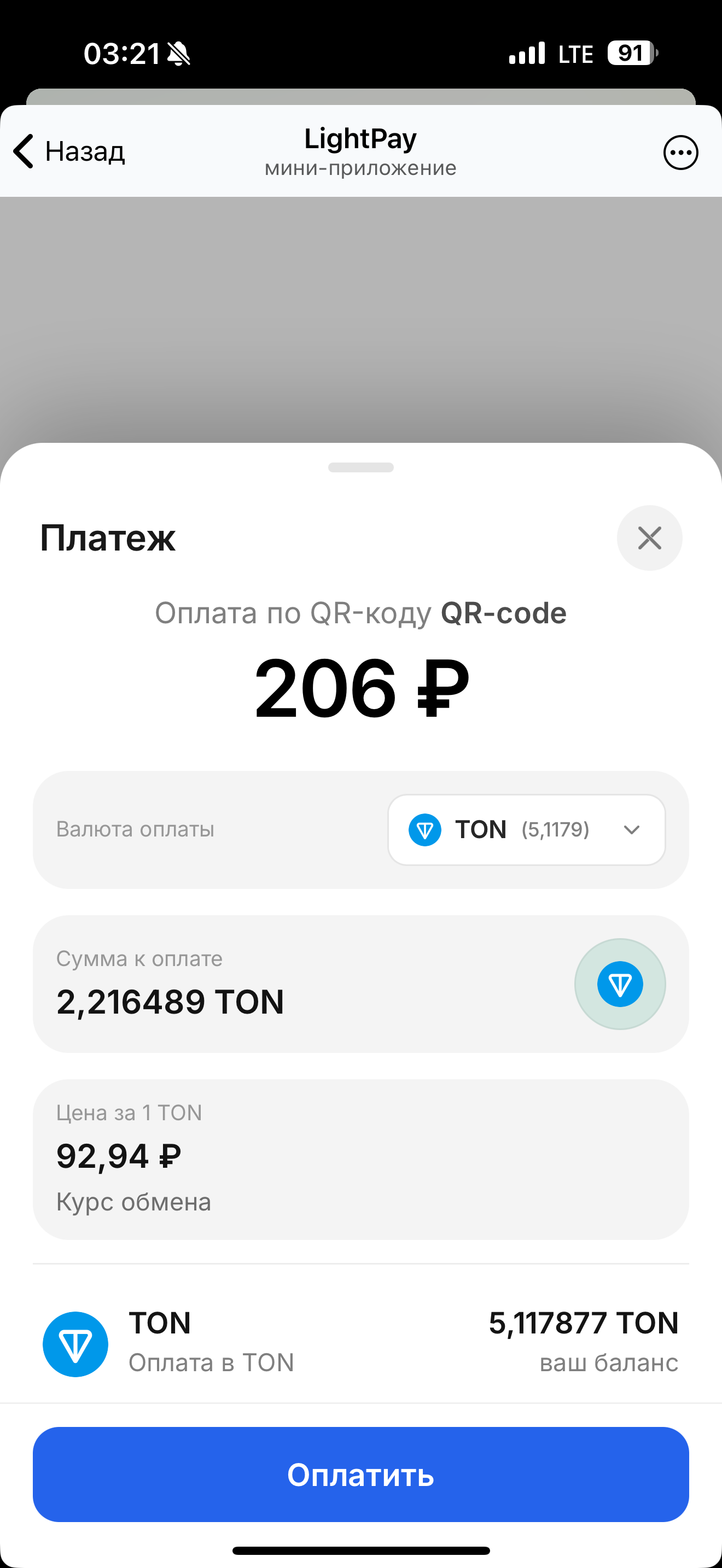
Task: Expand the payment currency dropdown
Action: coord(632,829)
